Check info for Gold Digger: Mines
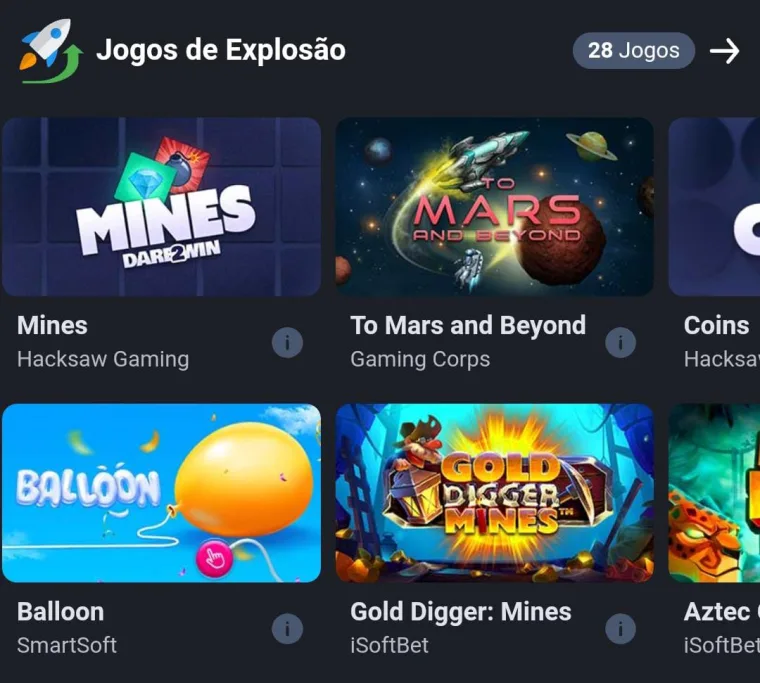Viewport: 760px width, 683px height. (x=620, y=629)
